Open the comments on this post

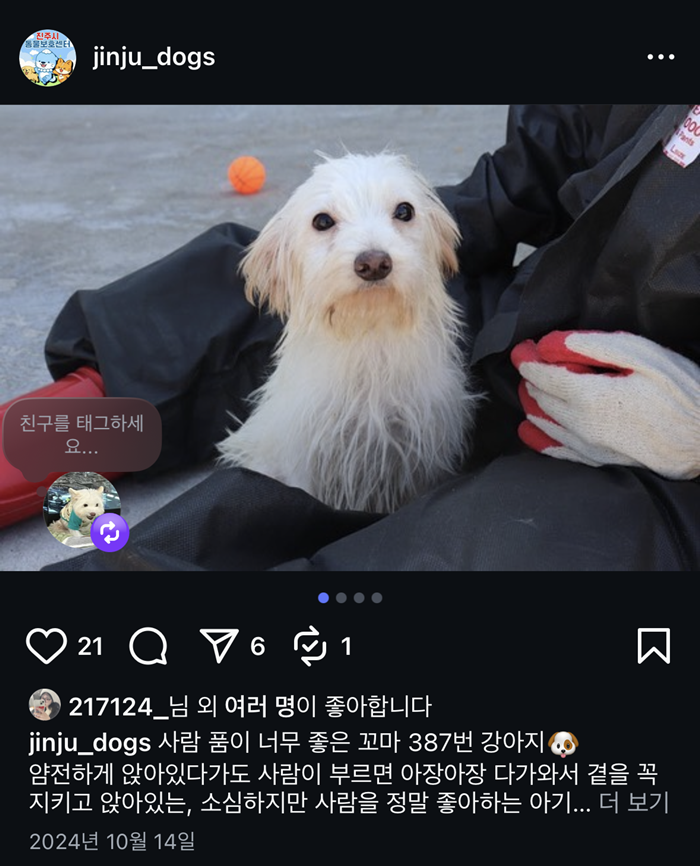pyautogui.click(x=148, y=646)
